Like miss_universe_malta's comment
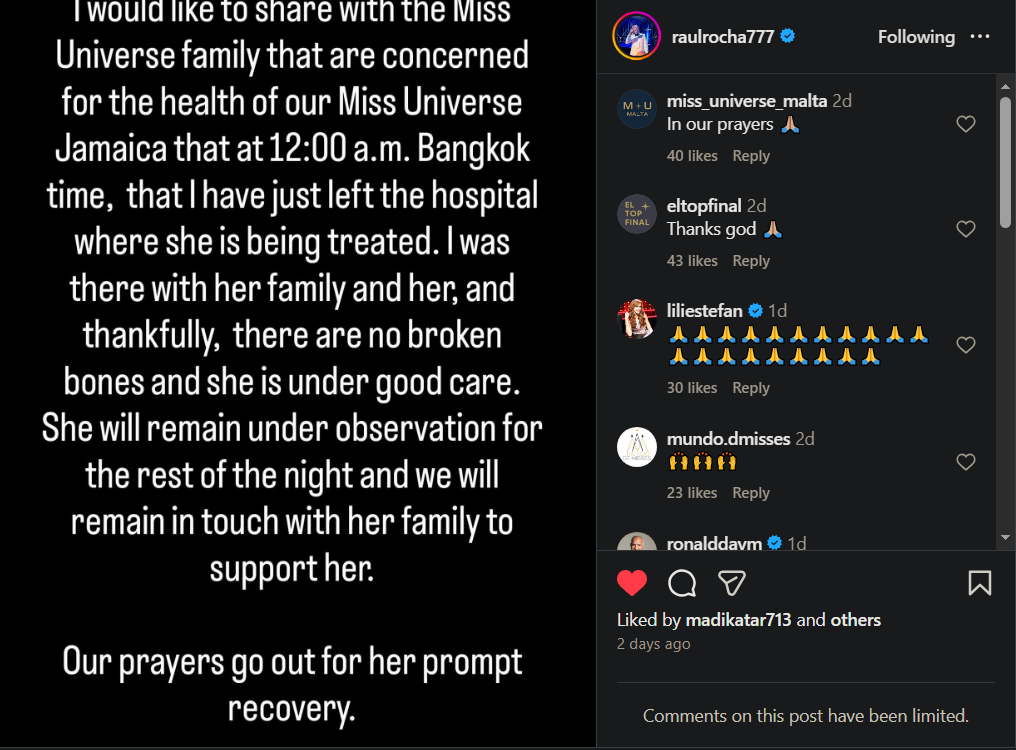This screenshot has width=1016, height=750. pos(965,125)
